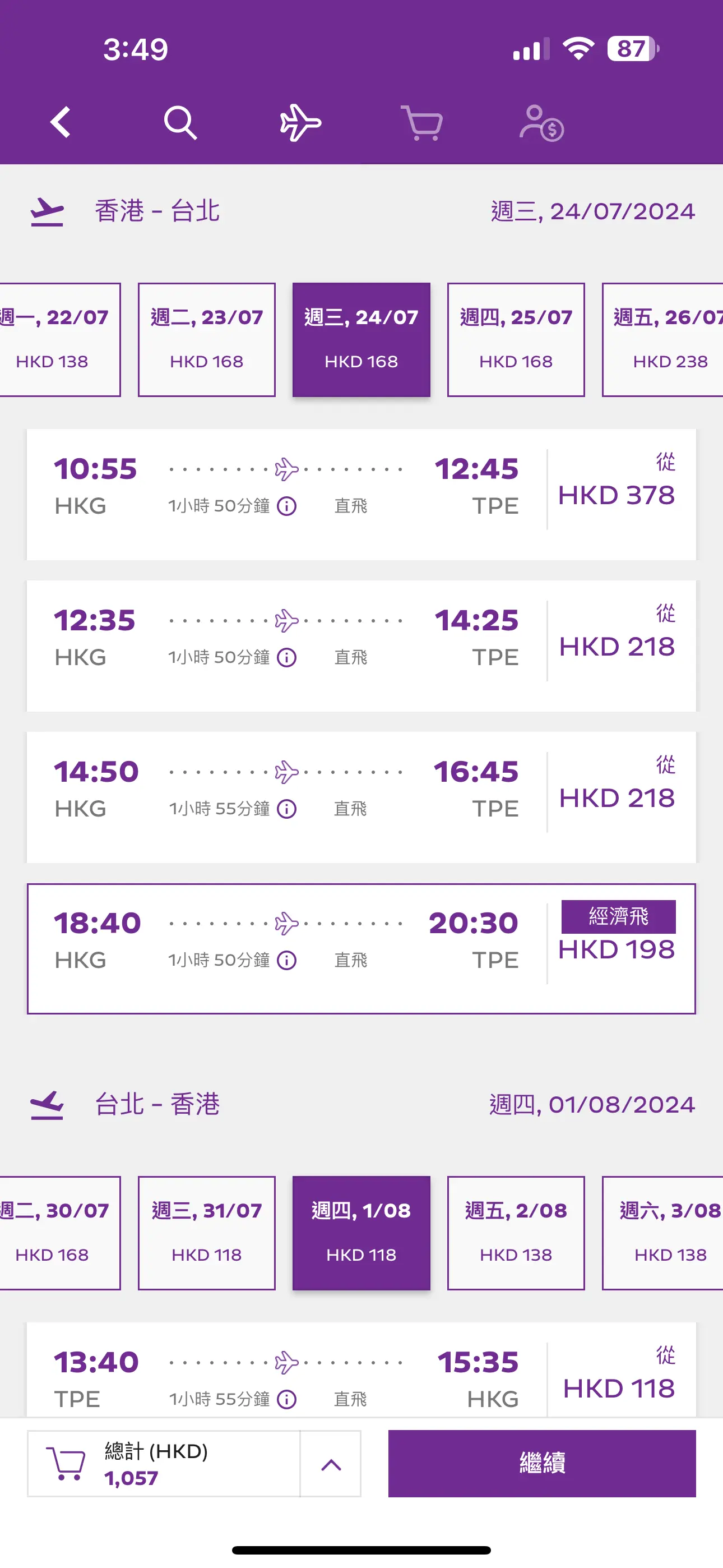Choose the 14:50 HKG to TPE flight
This screenshot has height=1568, width=723.
pyautogui.click(x=361, y=797)
